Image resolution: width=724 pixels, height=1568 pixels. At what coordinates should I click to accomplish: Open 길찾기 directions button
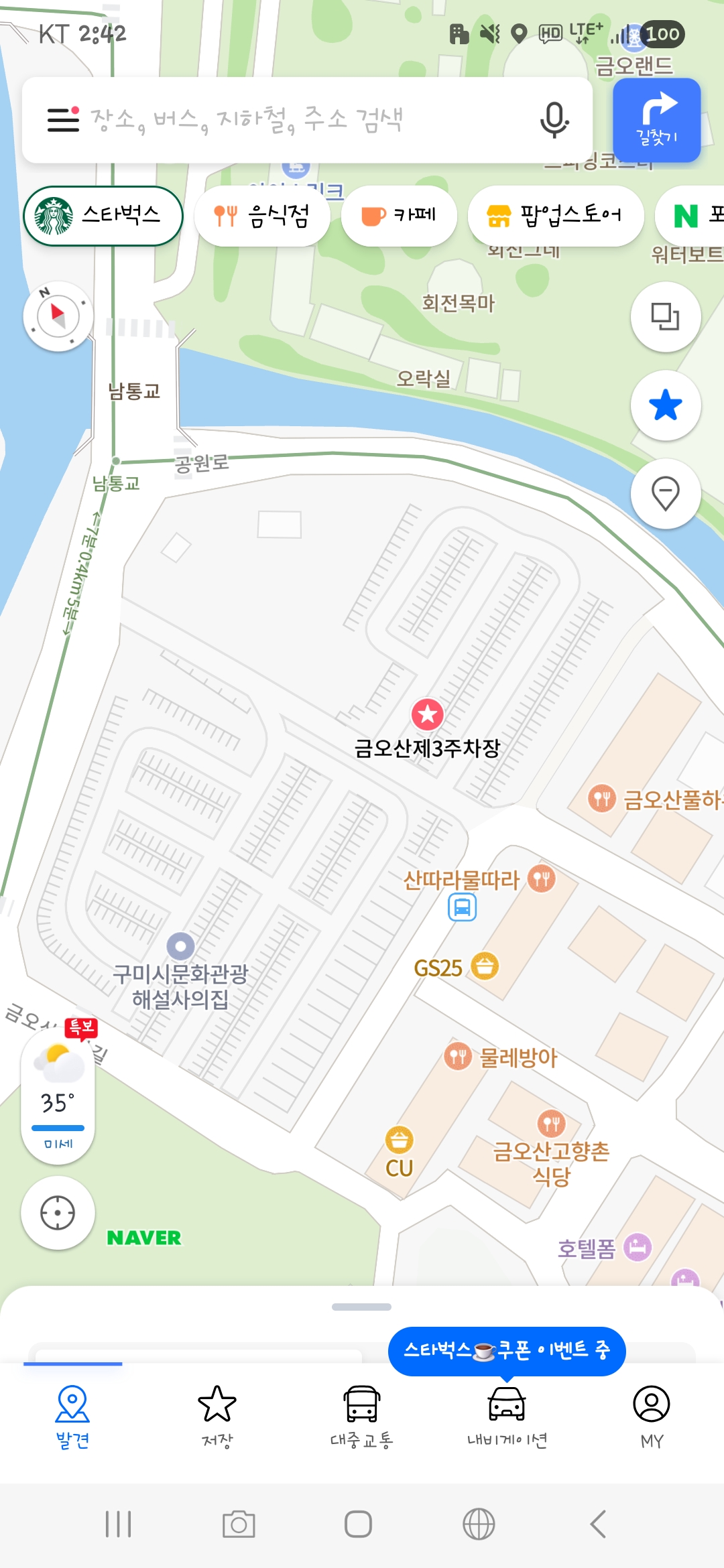657,120
